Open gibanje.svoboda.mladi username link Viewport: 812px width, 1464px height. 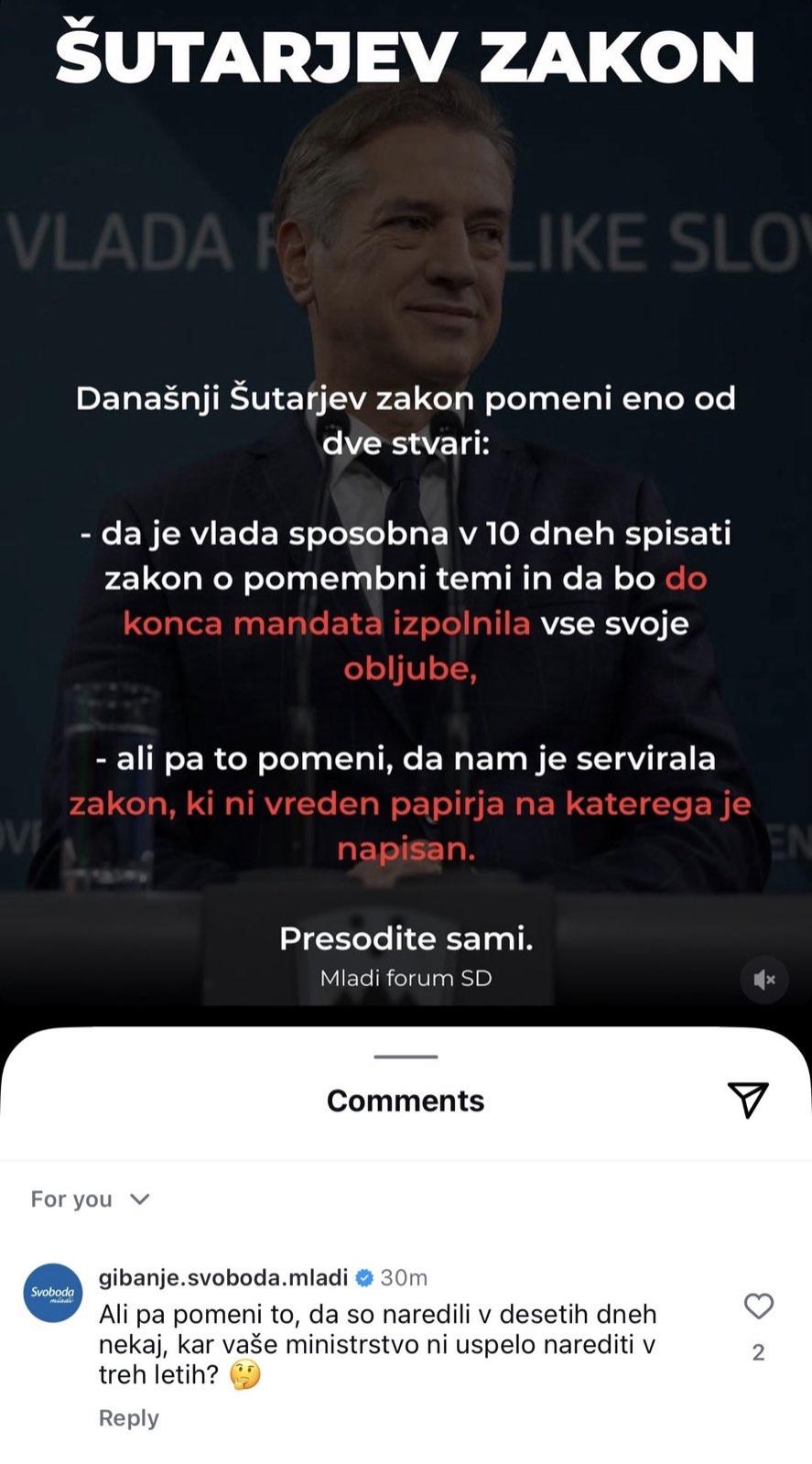pyautogui.click(x=226, y=1270)
